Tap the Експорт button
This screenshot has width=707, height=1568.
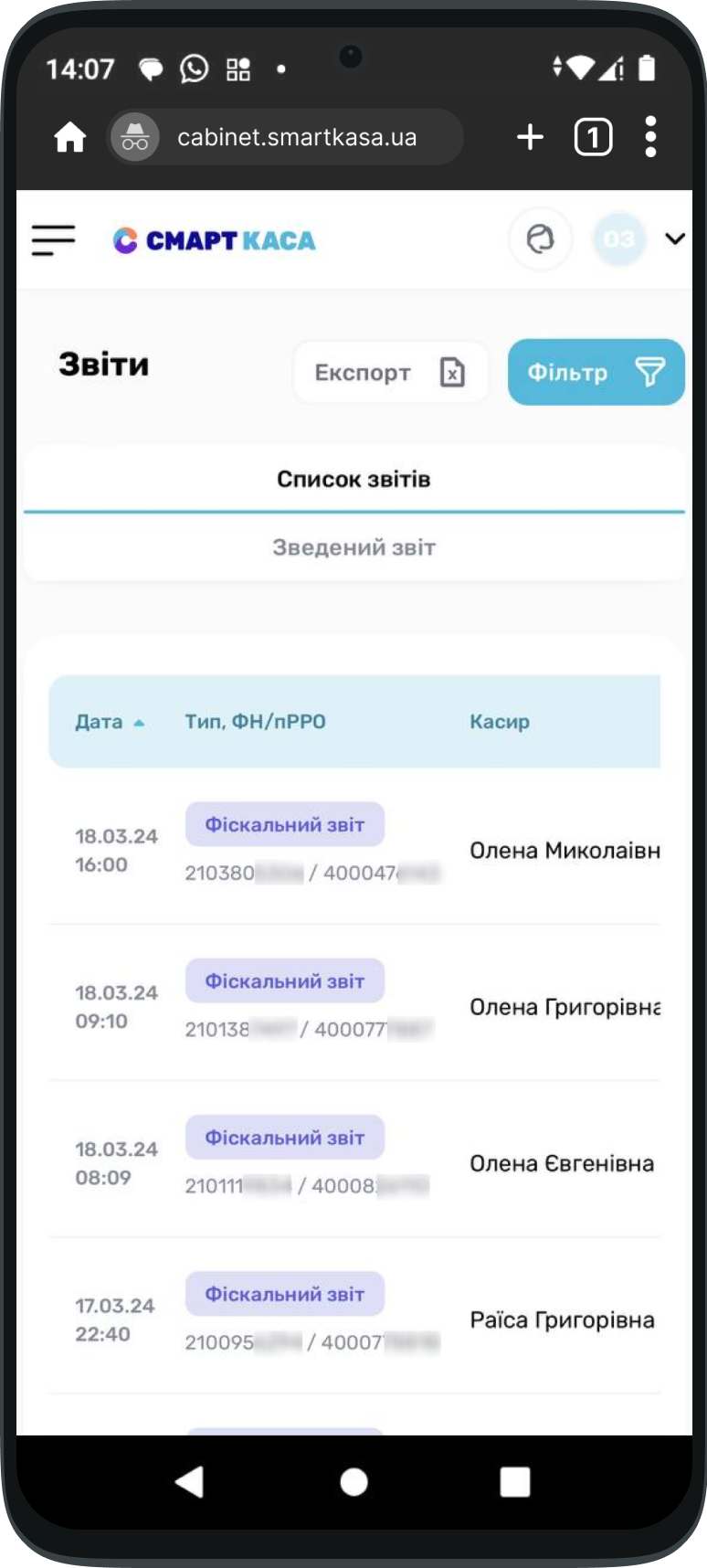(390, 372)
